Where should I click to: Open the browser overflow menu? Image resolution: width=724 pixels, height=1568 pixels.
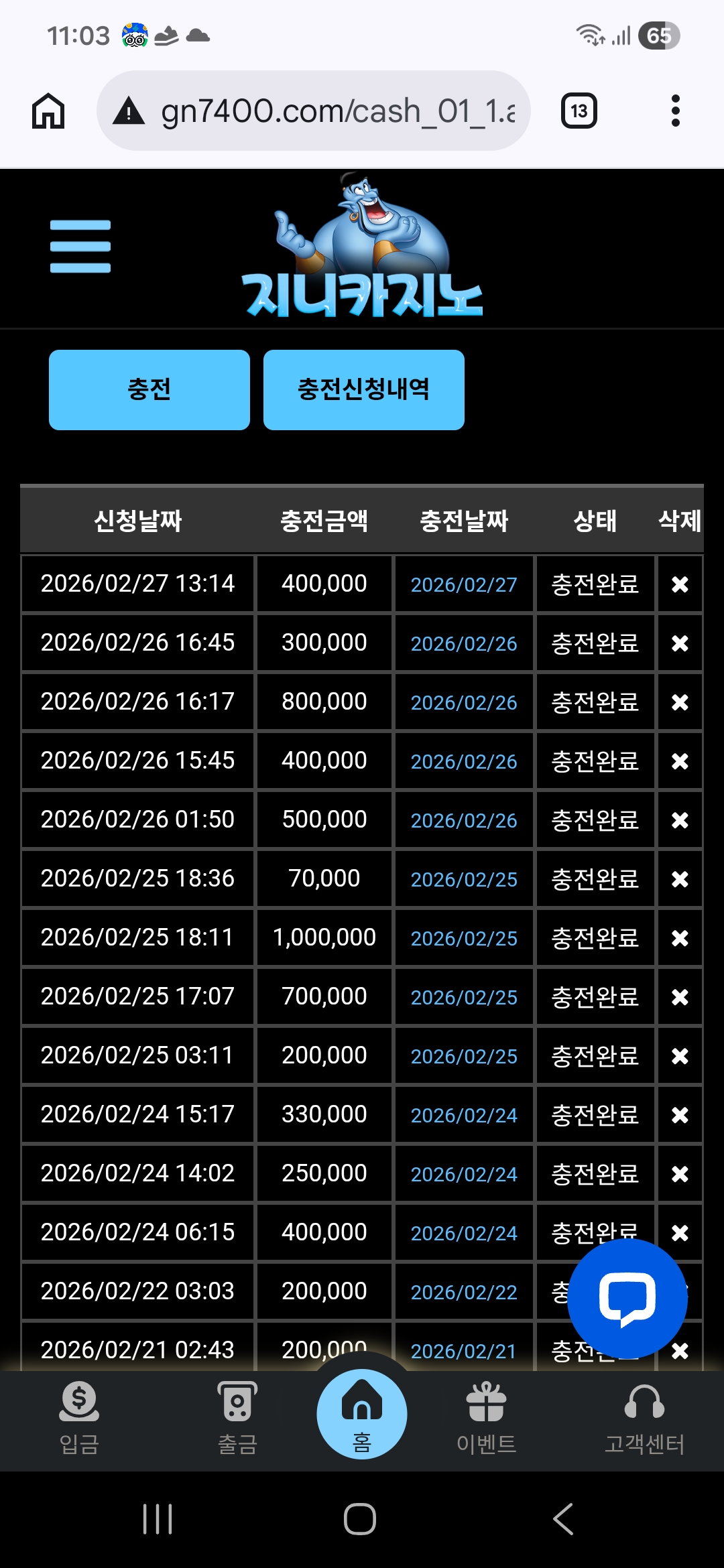pos(675,111)
